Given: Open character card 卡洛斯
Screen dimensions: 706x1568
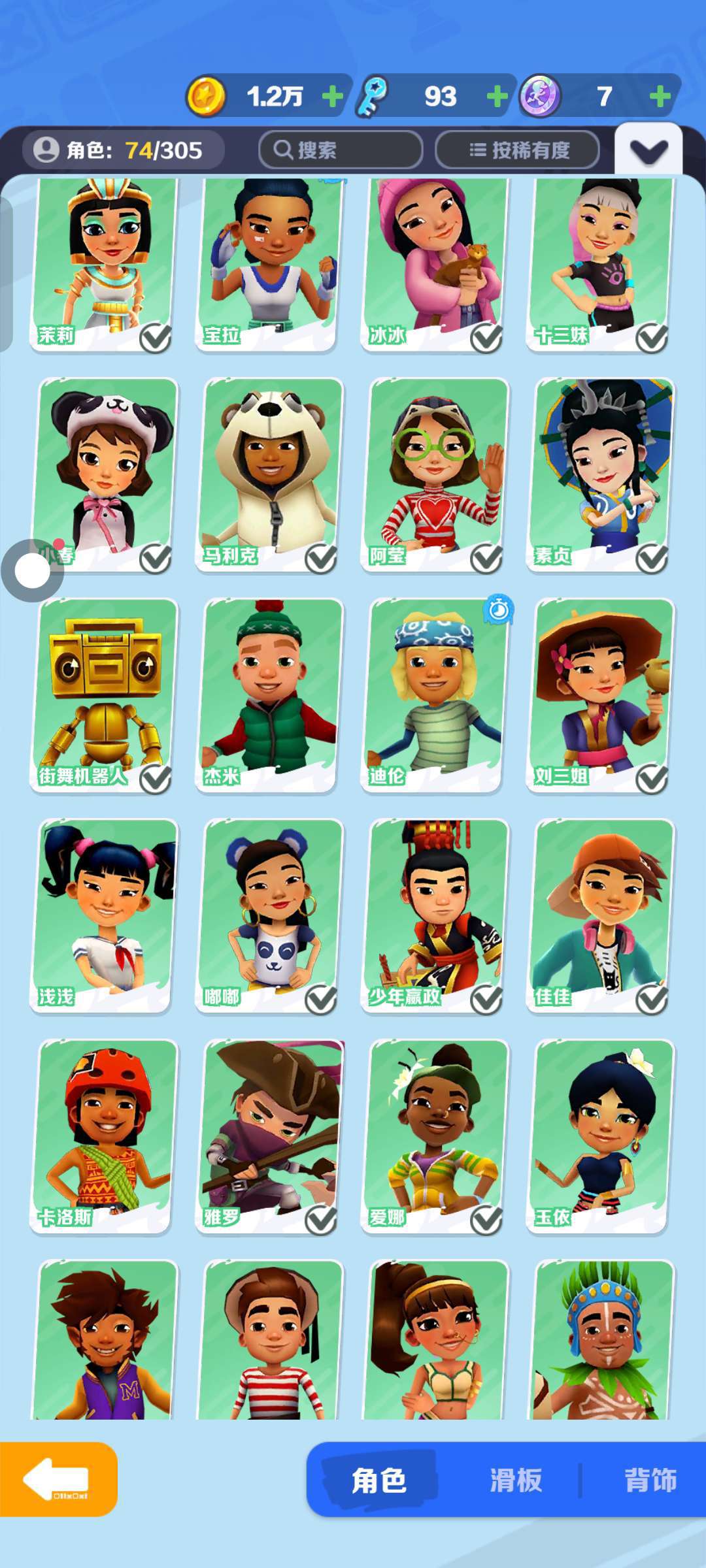Looking at the screenshot, I should point(105,1135).
